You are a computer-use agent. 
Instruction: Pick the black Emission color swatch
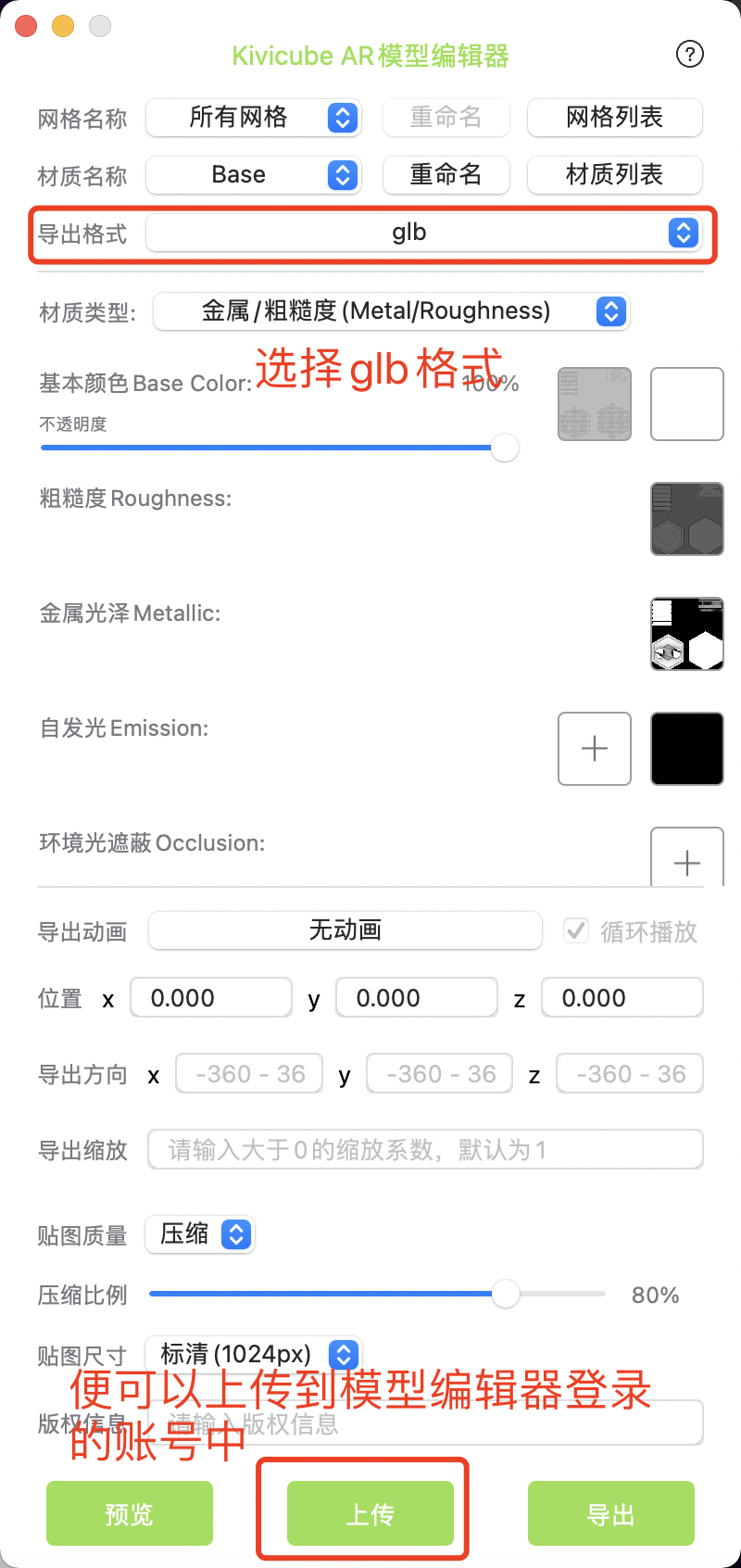click(686, 749)
